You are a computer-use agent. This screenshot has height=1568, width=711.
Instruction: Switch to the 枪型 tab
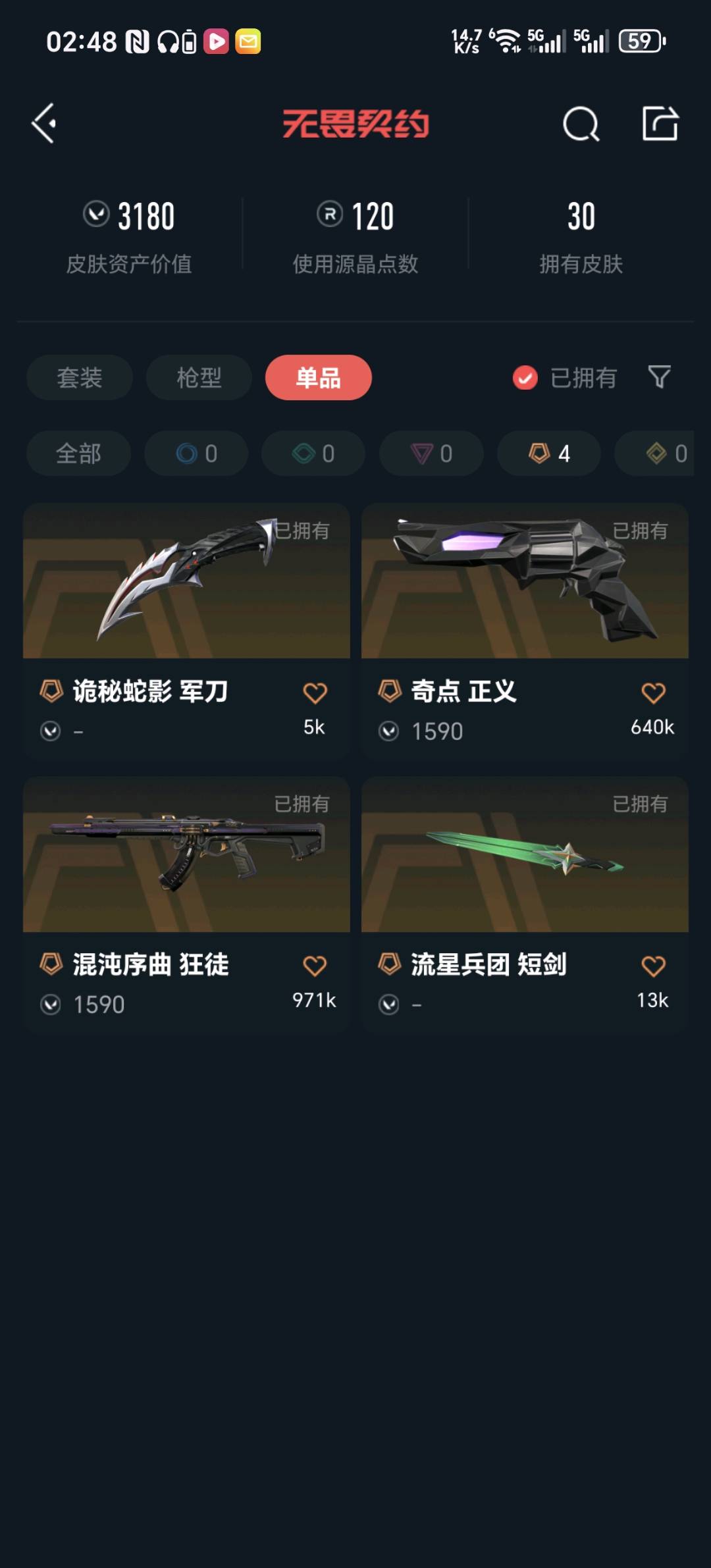199,378
